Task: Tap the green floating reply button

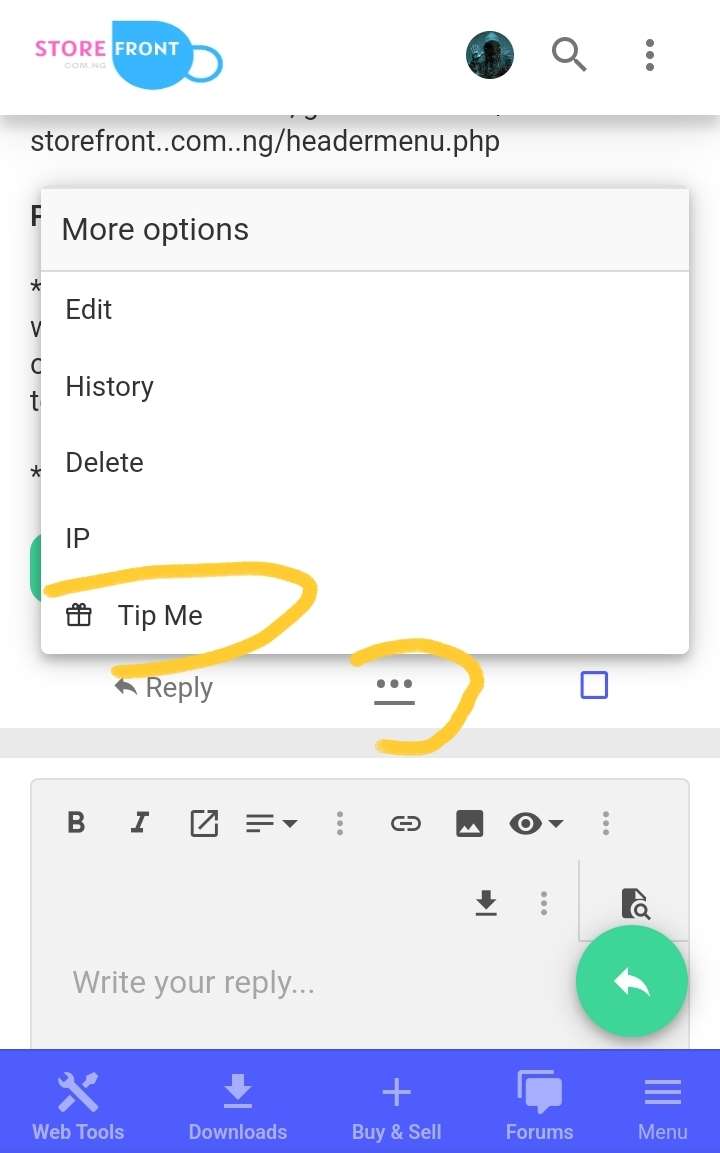Action: (631, 982)
